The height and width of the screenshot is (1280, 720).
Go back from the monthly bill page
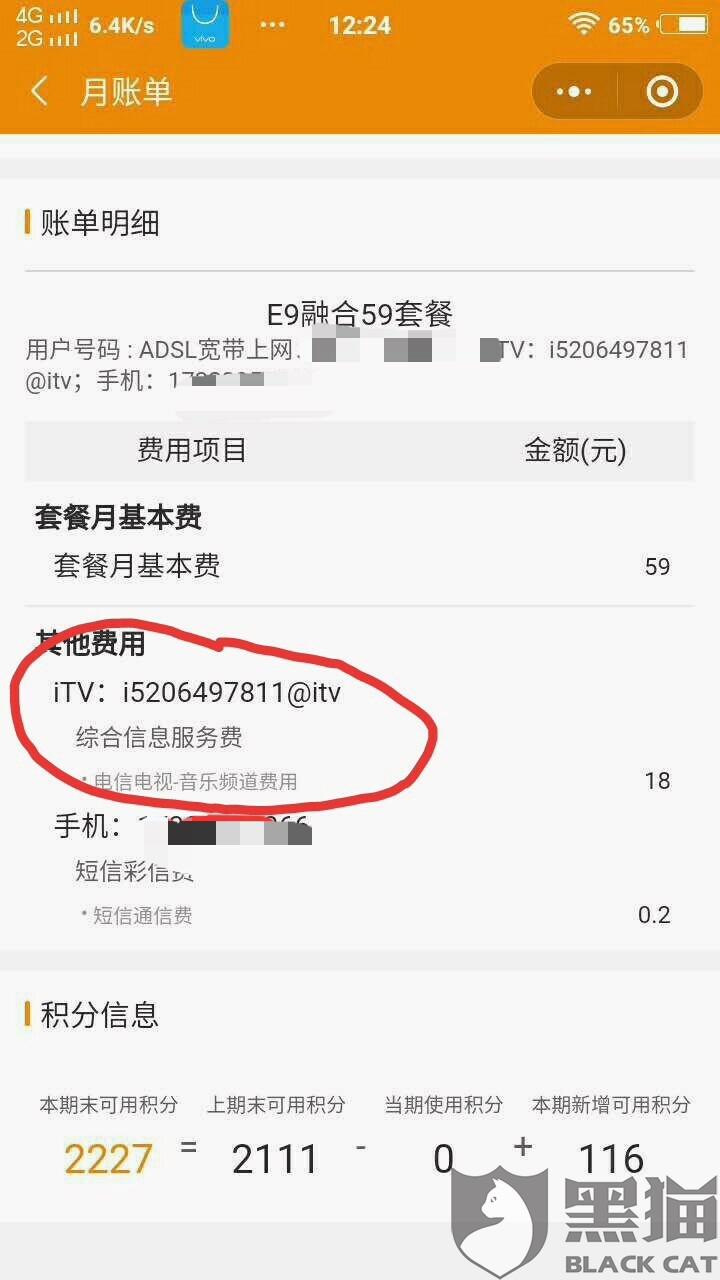39,92
